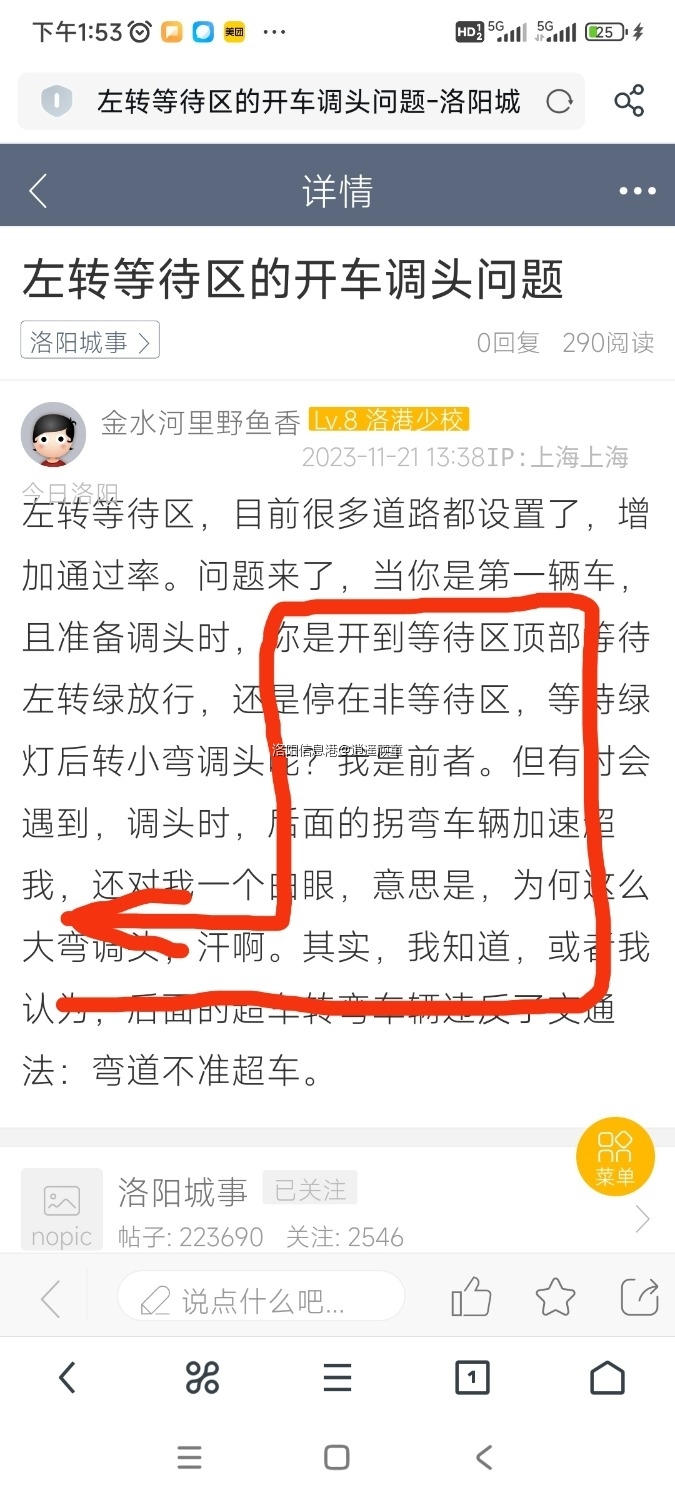675x1500 pixels.
Task: Open the three-dot menu in 详情 header
Action: click(x=637, y=191)
